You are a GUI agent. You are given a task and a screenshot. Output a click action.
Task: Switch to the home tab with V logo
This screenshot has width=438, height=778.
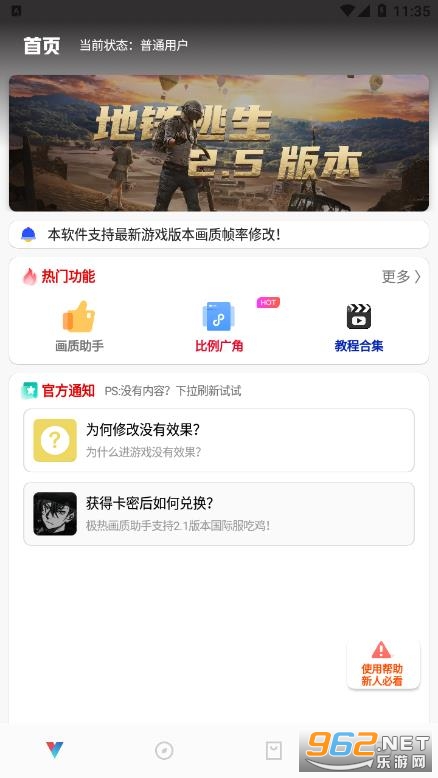tap(55, 750)
